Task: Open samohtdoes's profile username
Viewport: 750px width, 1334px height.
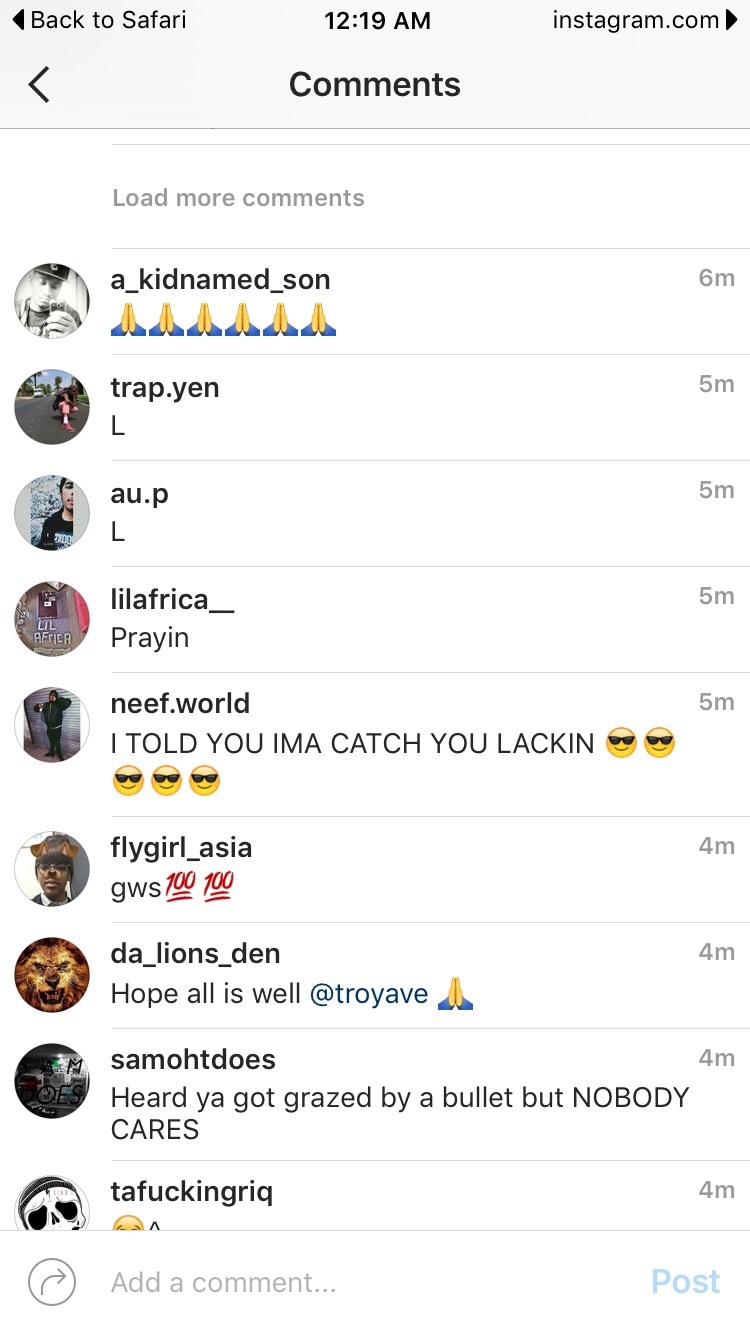Action: (193, 1059)
